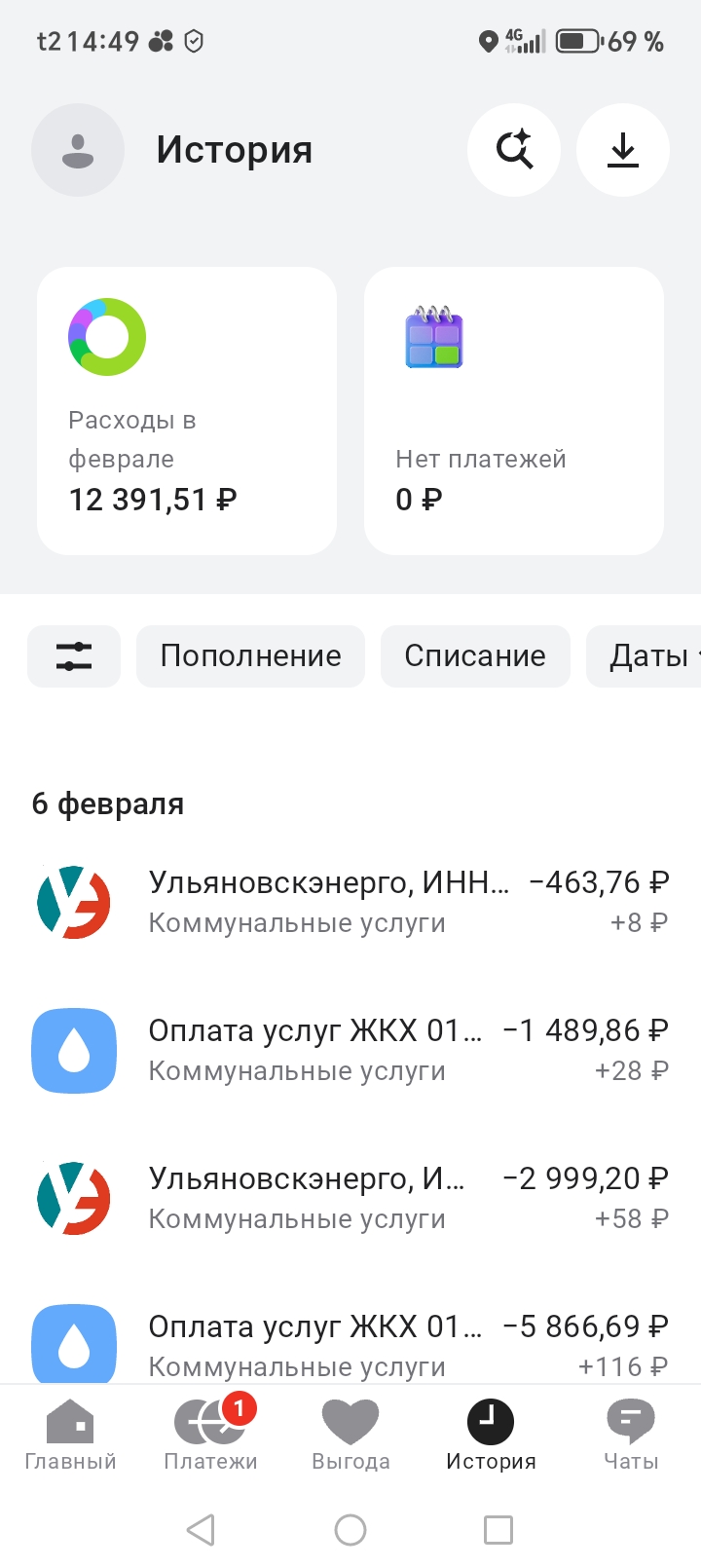This screenshot has height=1568, width=701.
Task: Open the 'Нет платежей' calendar card
Action: (514, 411)
